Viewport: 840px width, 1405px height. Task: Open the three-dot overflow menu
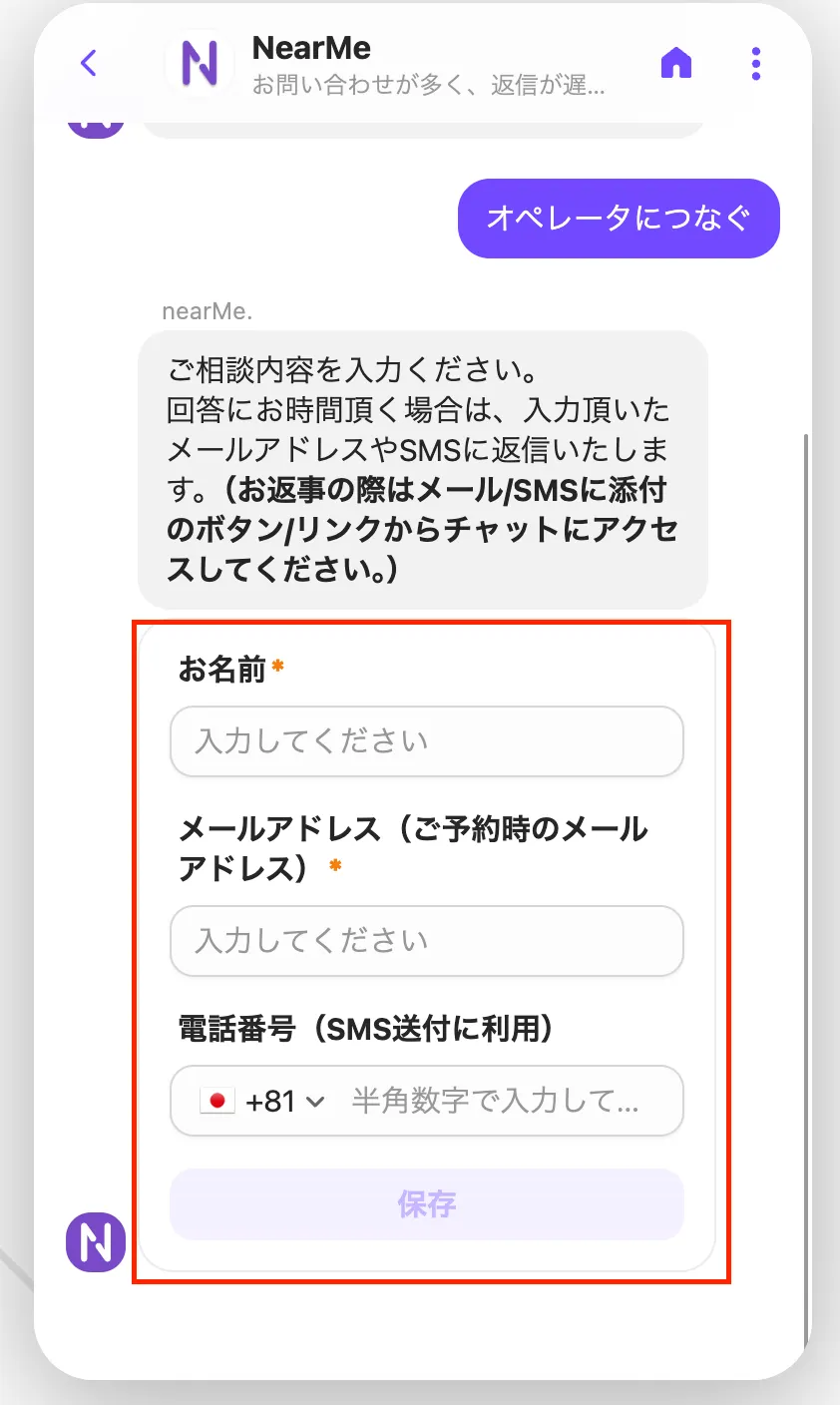(756, 64)
